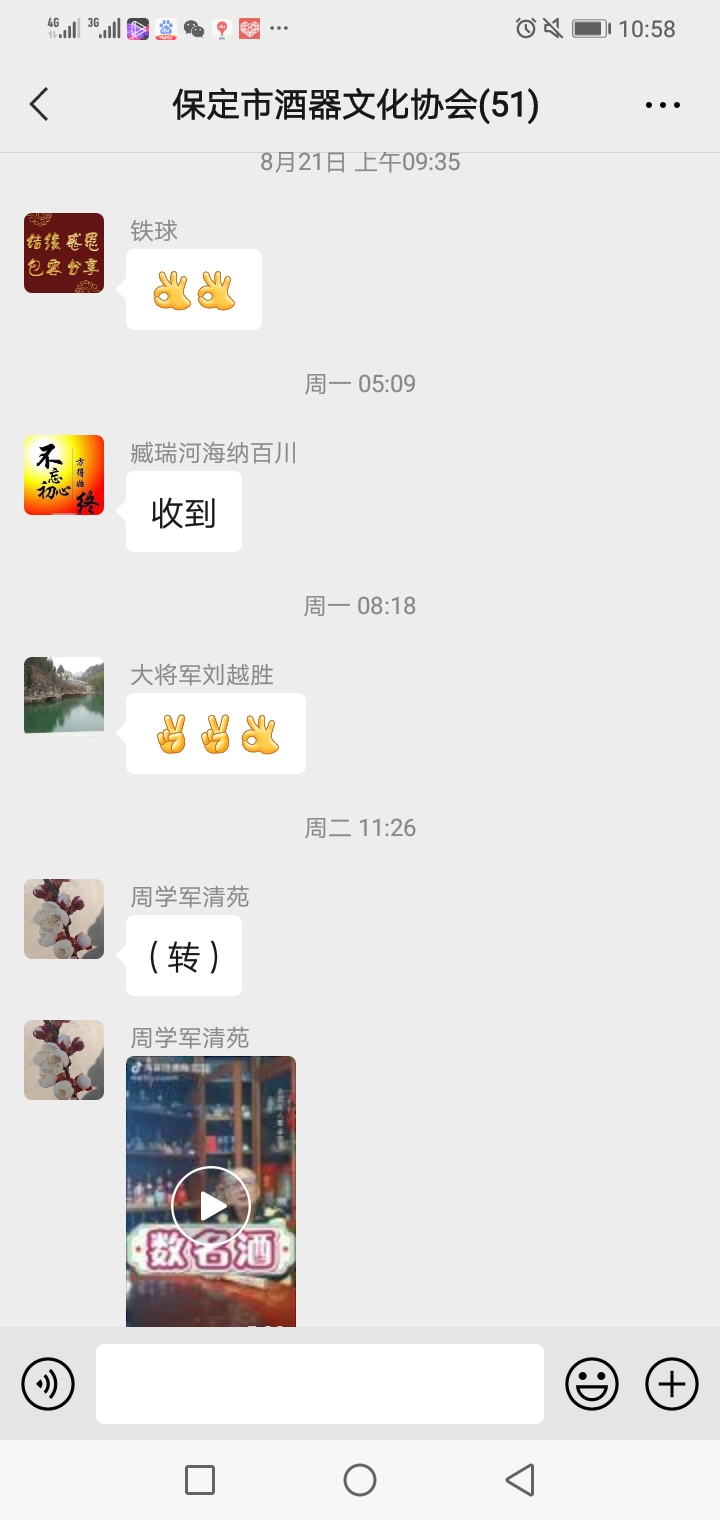Screen dimensions: 720x1520
Task: Open 大将军刘越胜's profile avatar
Action: click(x=64, y=697)
